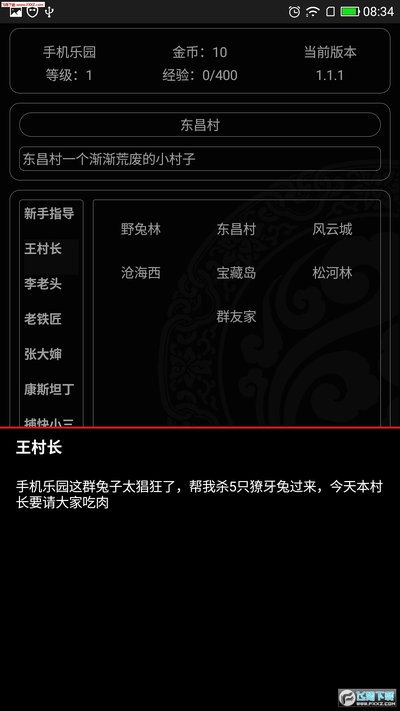Open 群友家

[236, 317]
